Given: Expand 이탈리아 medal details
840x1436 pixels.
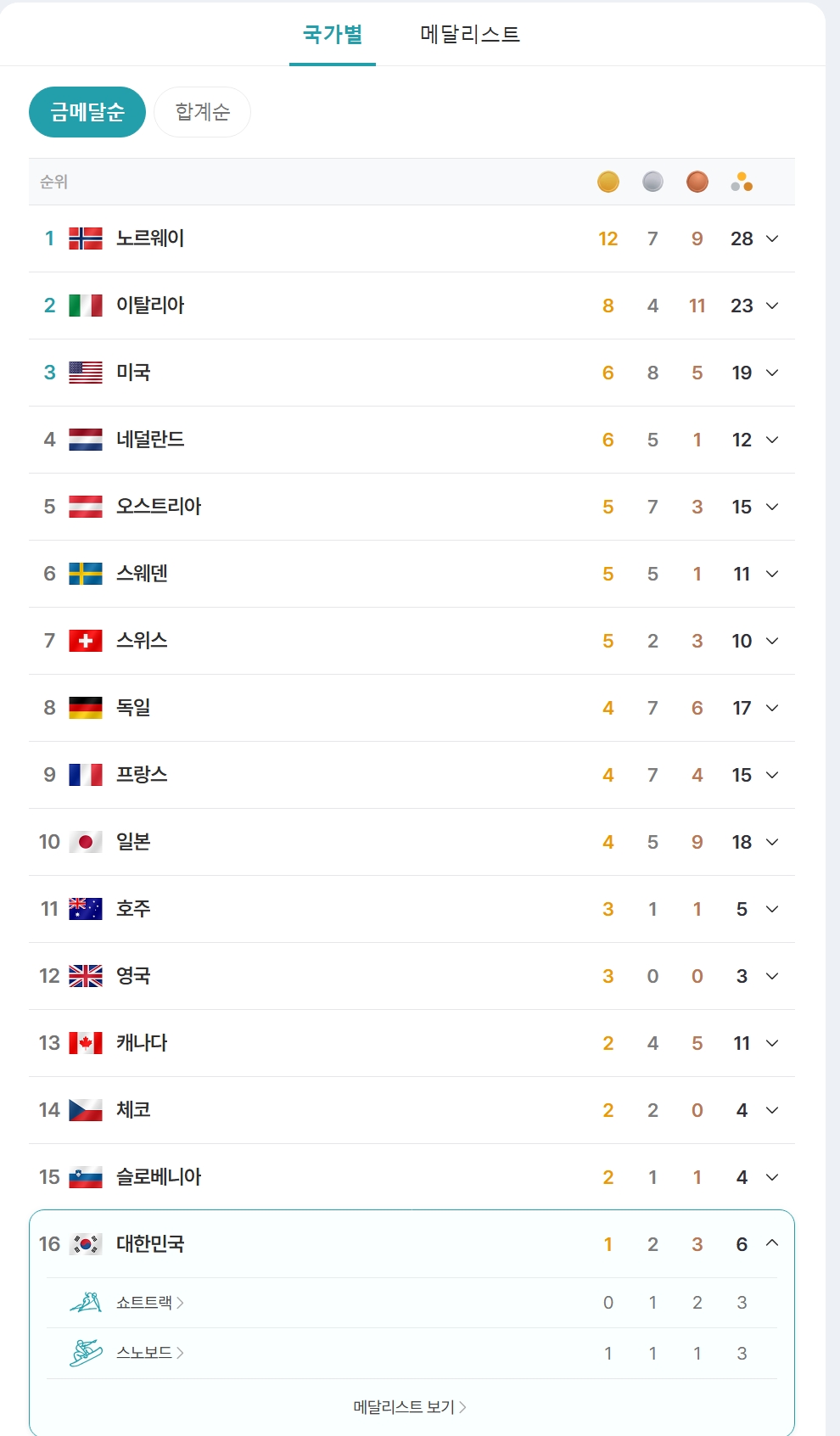Looking at the screenshot, I should coord(771,306).
